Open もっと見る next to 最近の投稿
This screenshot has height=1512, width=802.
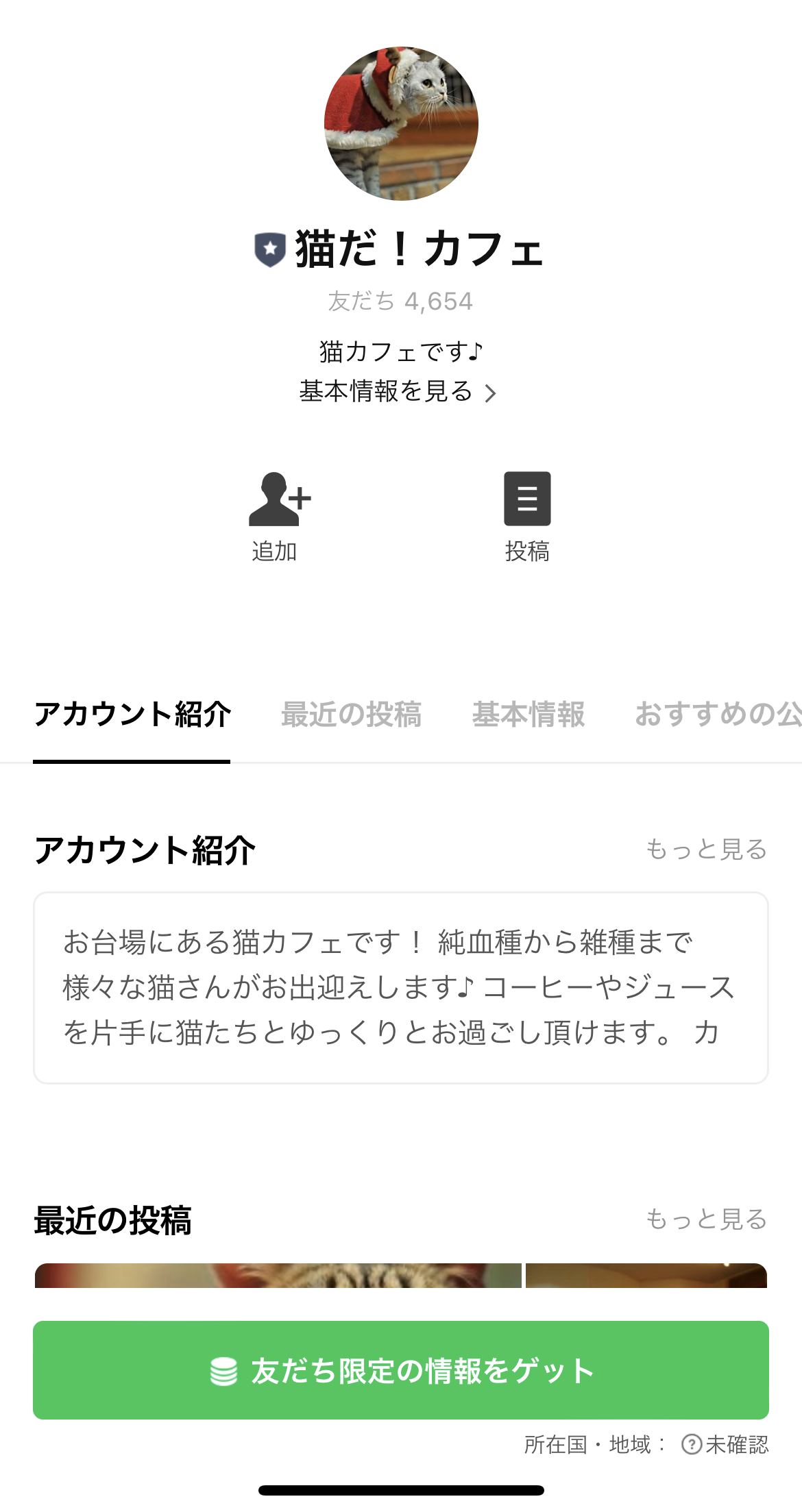[707, 1218]
